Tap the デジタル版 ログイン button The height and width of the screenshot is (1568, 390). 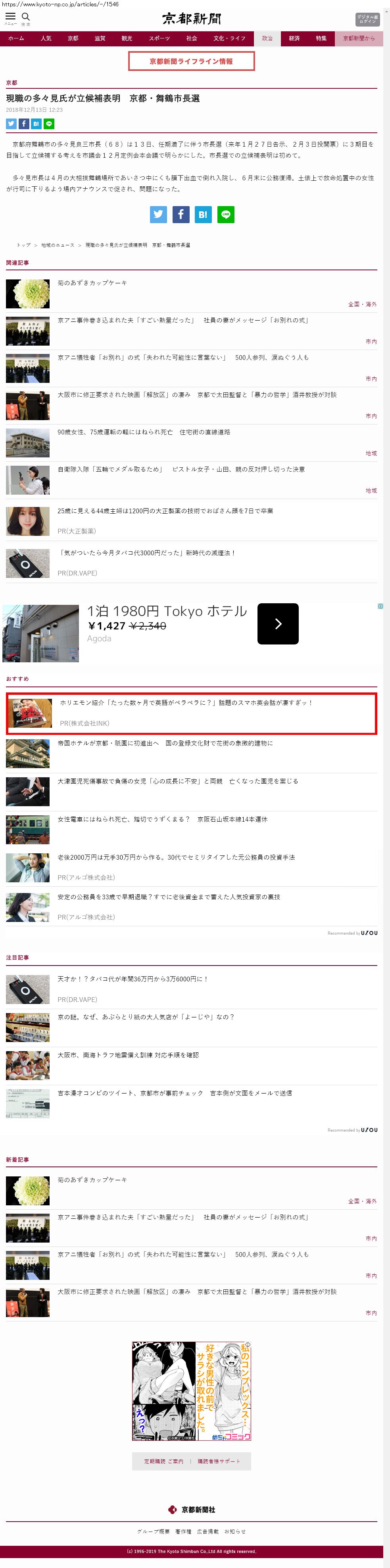pos(367,19)
